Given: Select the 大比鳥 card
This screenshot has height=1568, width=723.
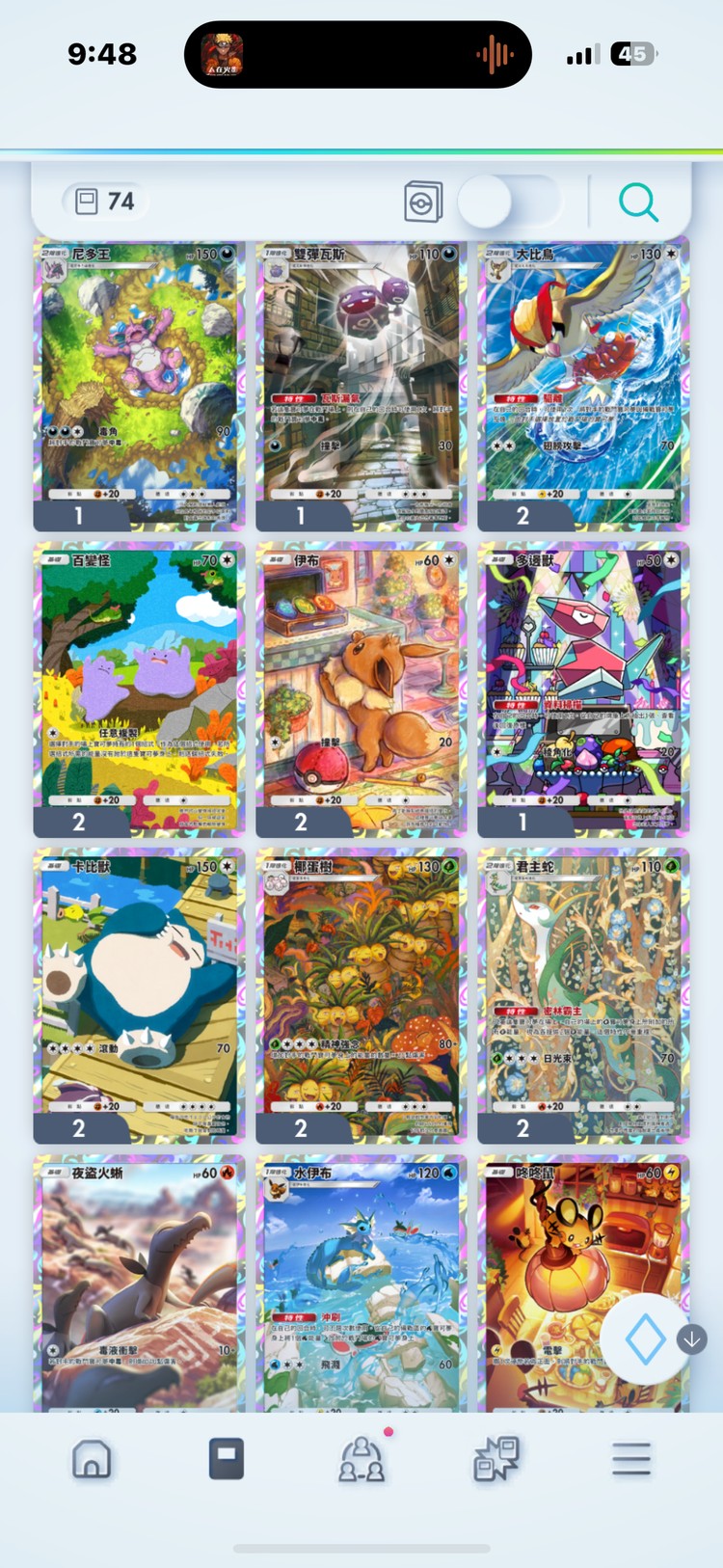Looking at the screenshot, I should pyautogui.click(x=583, y=384).
